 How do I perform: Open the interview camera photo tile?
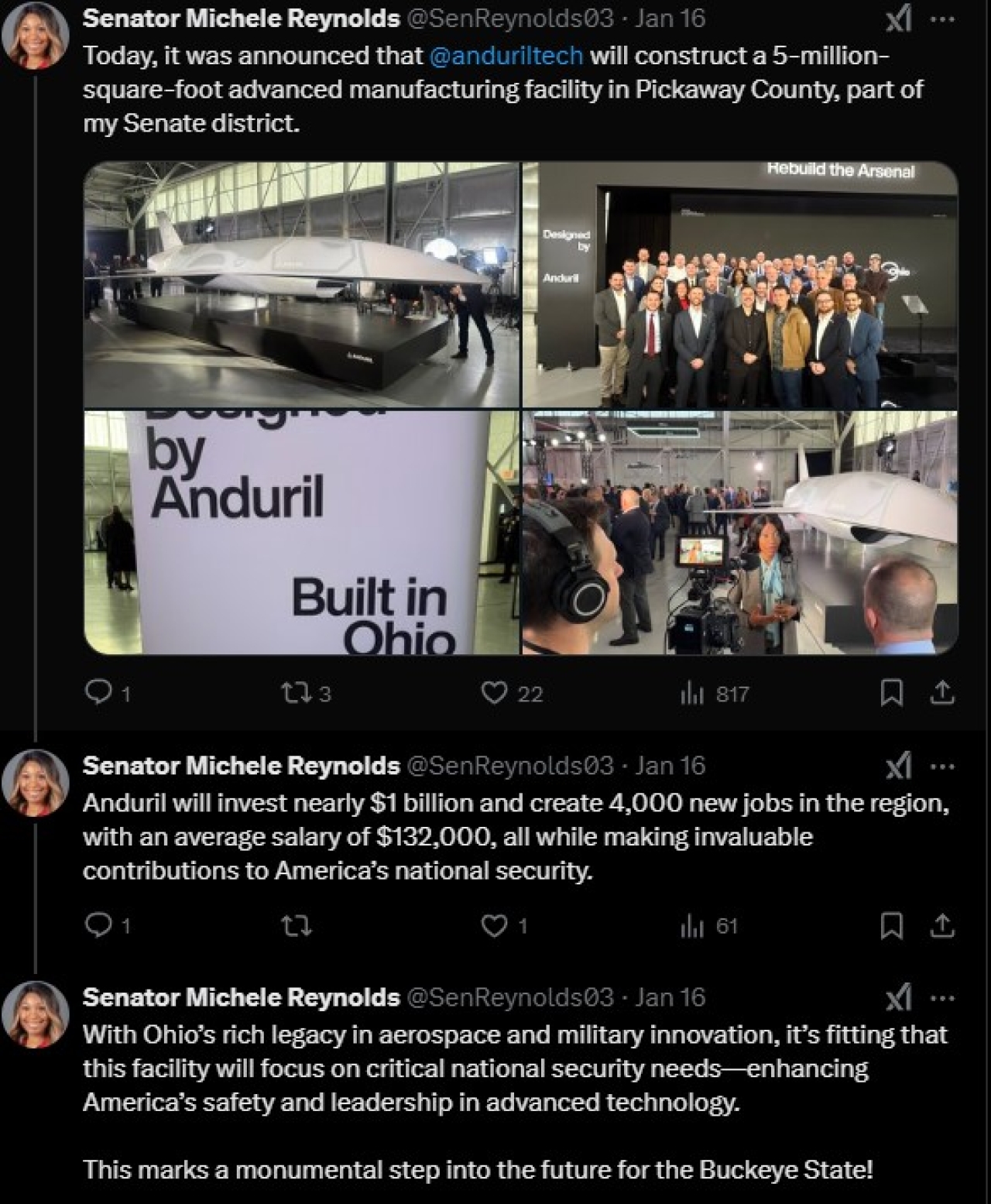(739, 533)
